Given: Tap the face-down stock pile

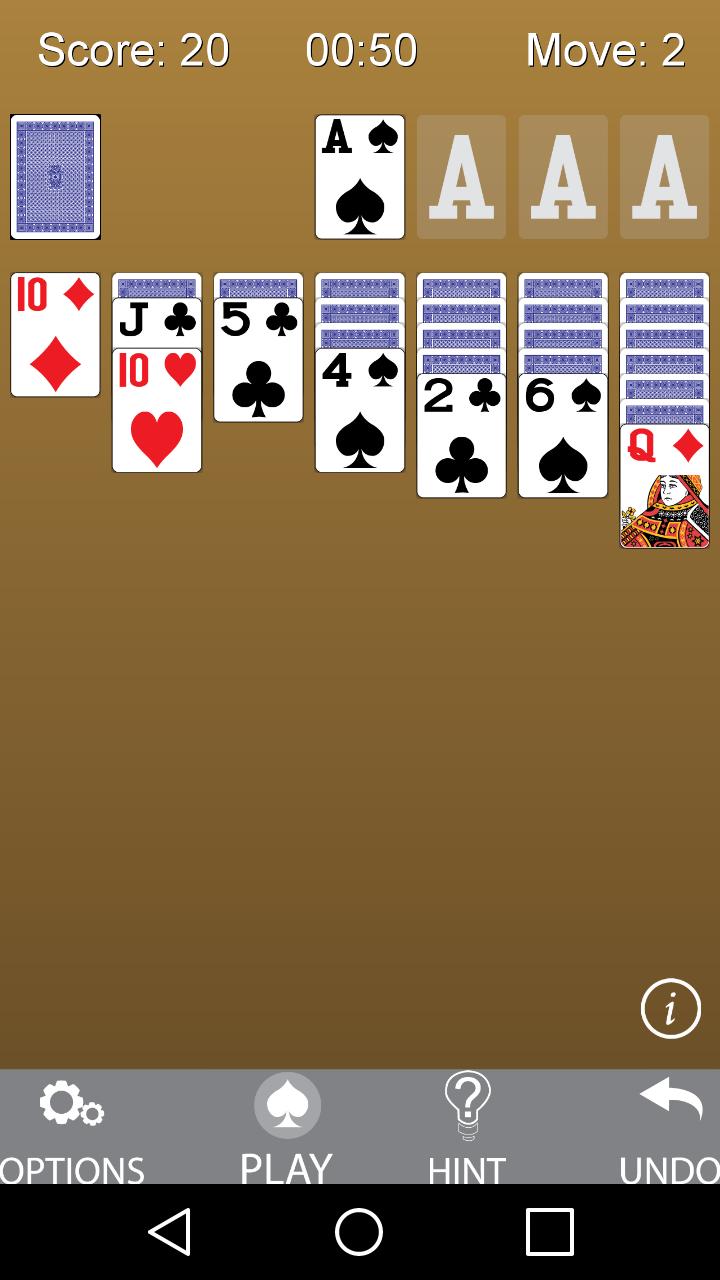Looking at the screenshot, I should 55,177.
